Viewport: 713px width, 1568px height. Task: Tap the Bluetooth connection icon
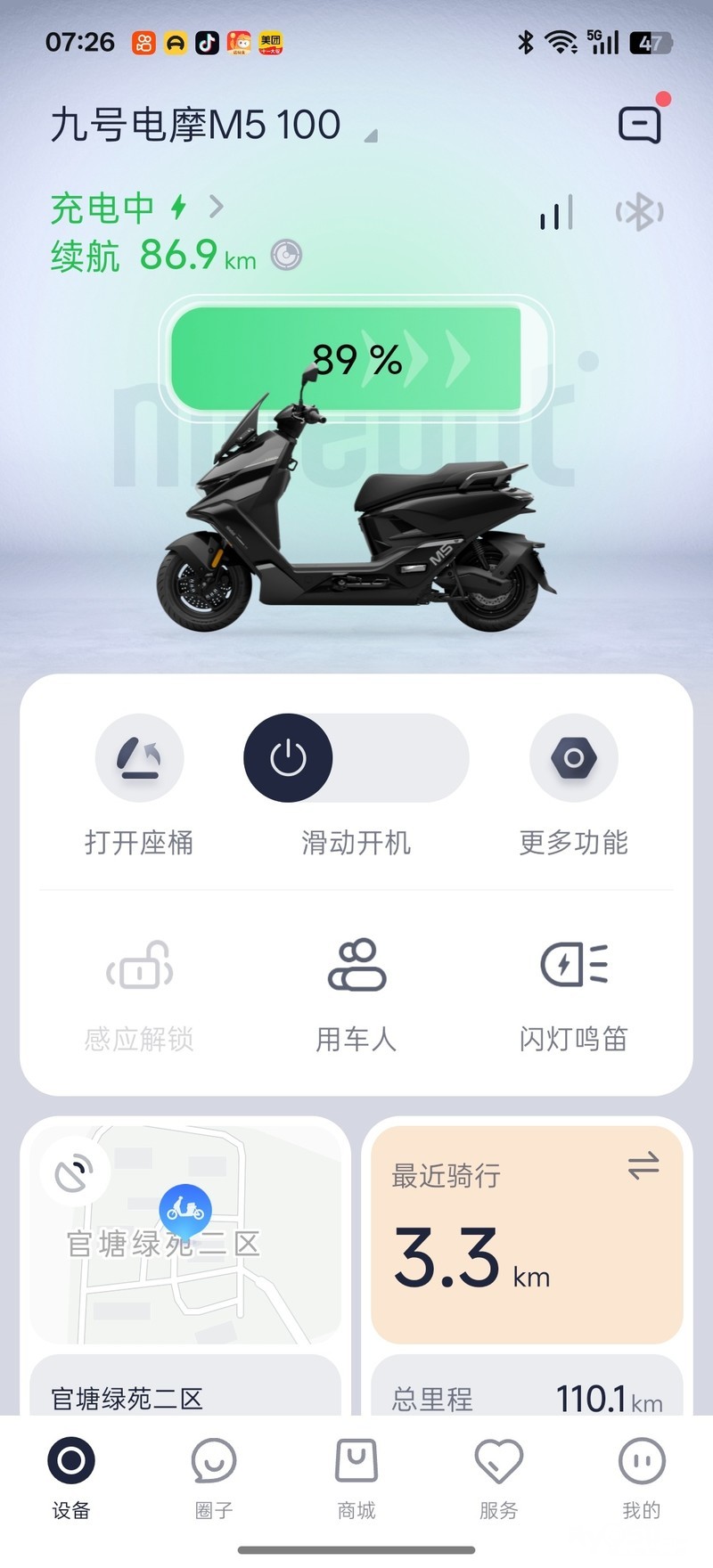(639, 213)
